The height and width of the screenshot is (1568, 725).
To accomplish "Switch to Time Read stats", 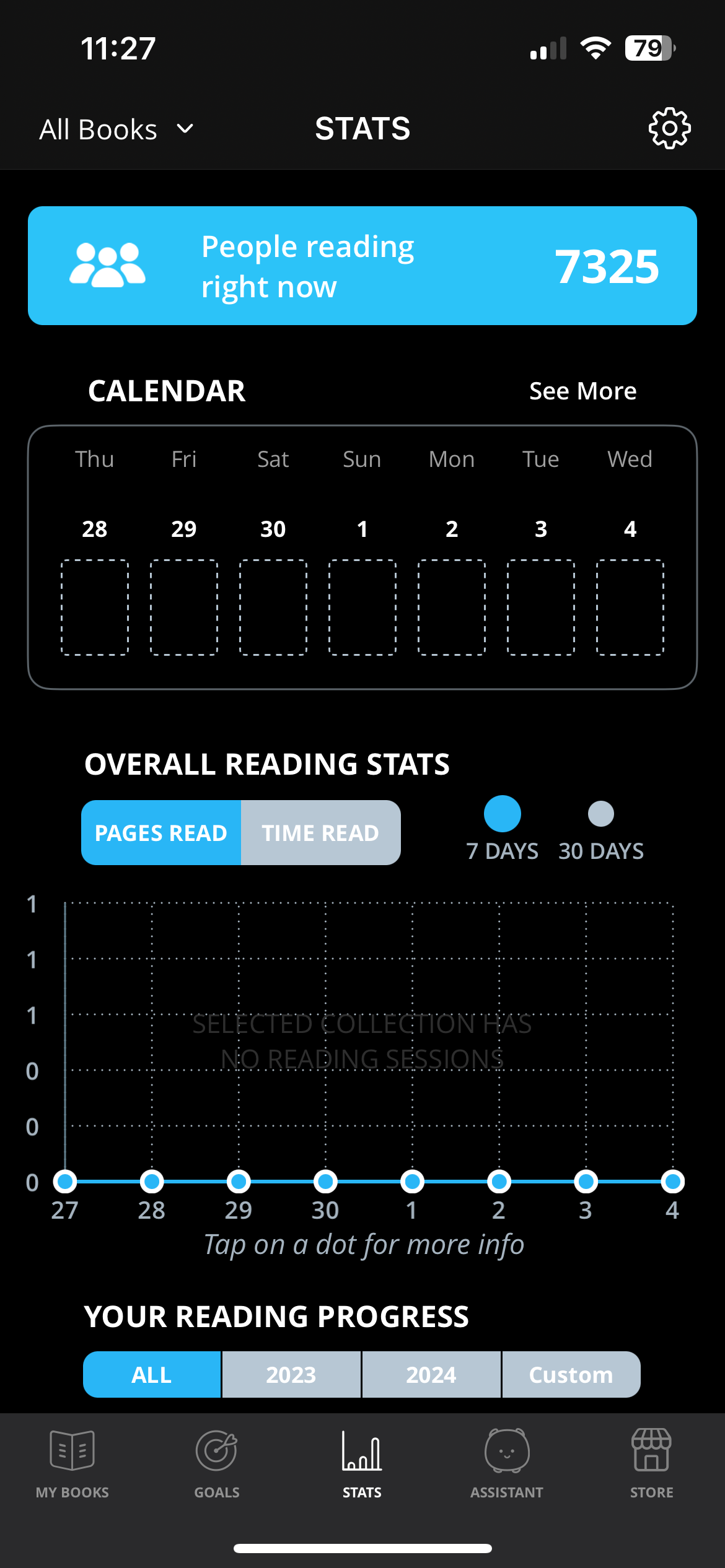I will pyautogui.click(x=320, y=832).
